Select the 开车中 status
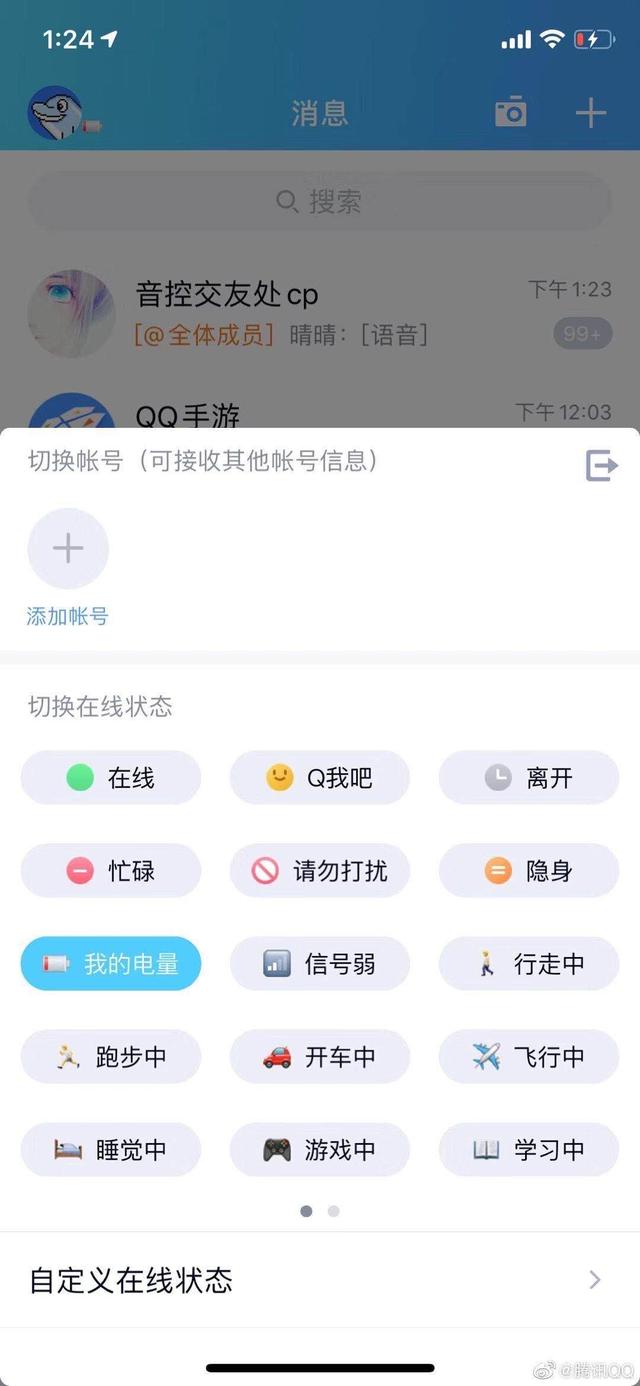 (320, 1056)
